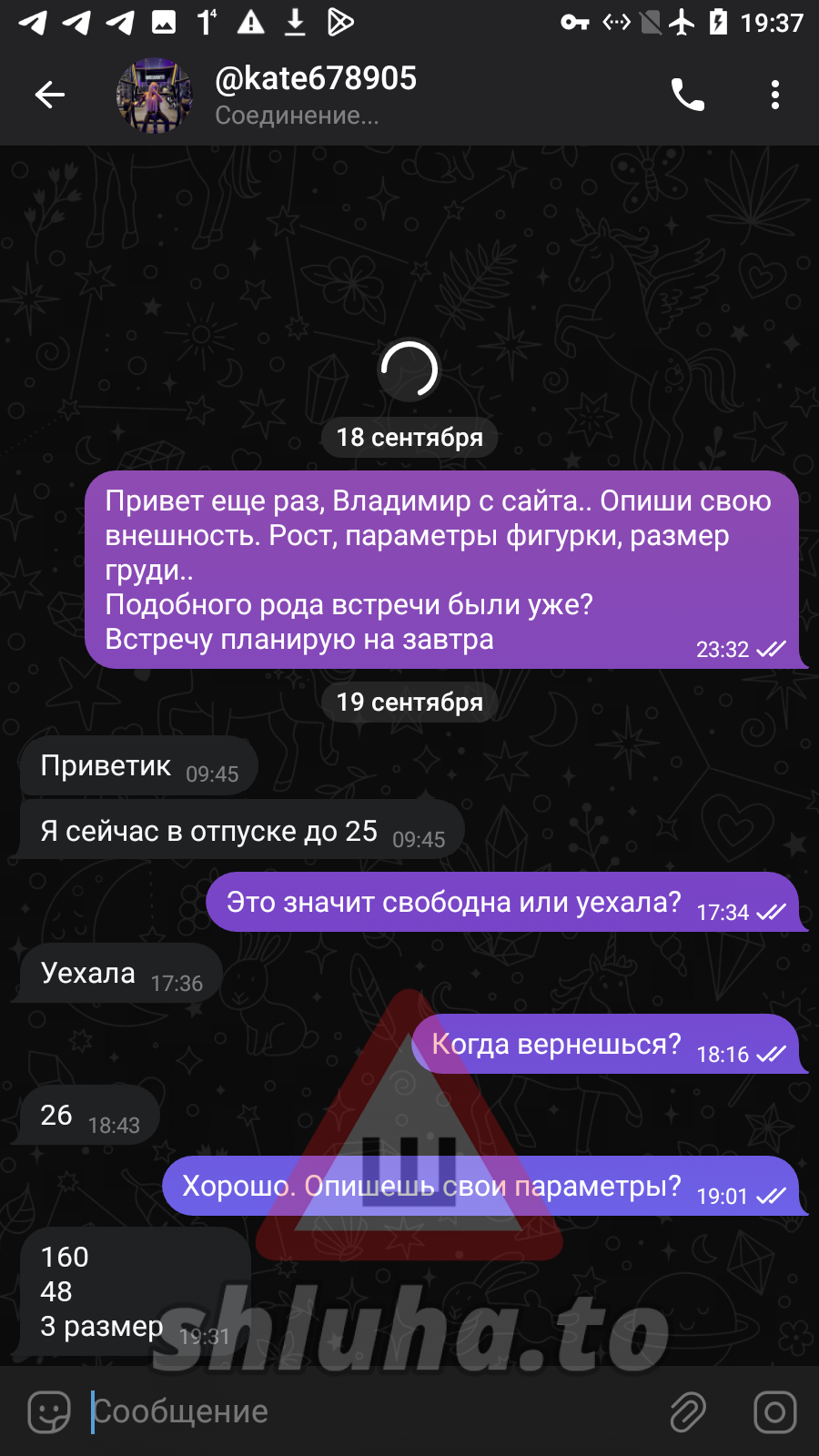Go back to the chat list
The image size is (819, 1456).
point(50,95)
